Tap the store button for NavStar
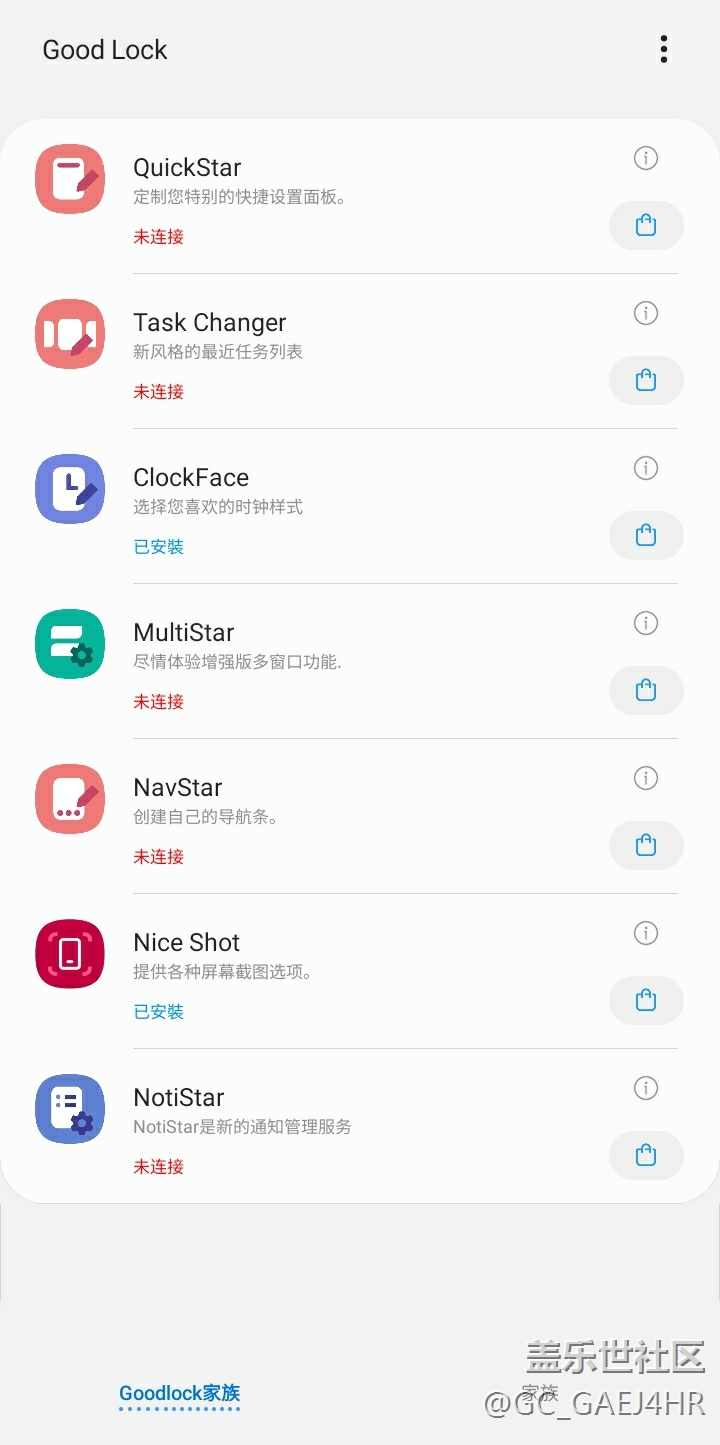Image resolution: width=720 pixels, height=1445 pixels. [646, 845]
